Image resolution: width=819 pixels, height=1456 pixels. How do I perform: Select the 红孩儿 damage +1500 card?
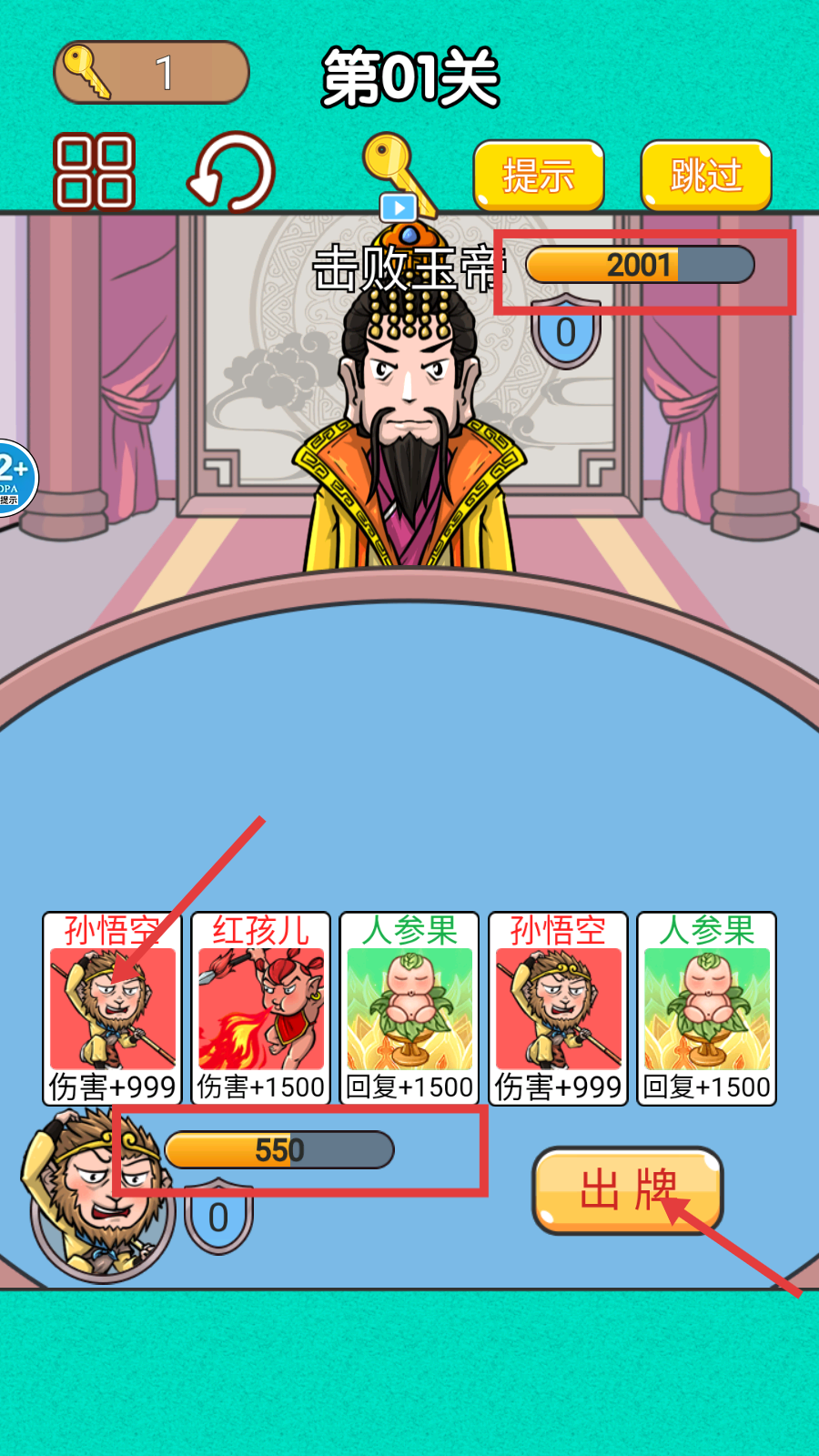[260, 1008]
